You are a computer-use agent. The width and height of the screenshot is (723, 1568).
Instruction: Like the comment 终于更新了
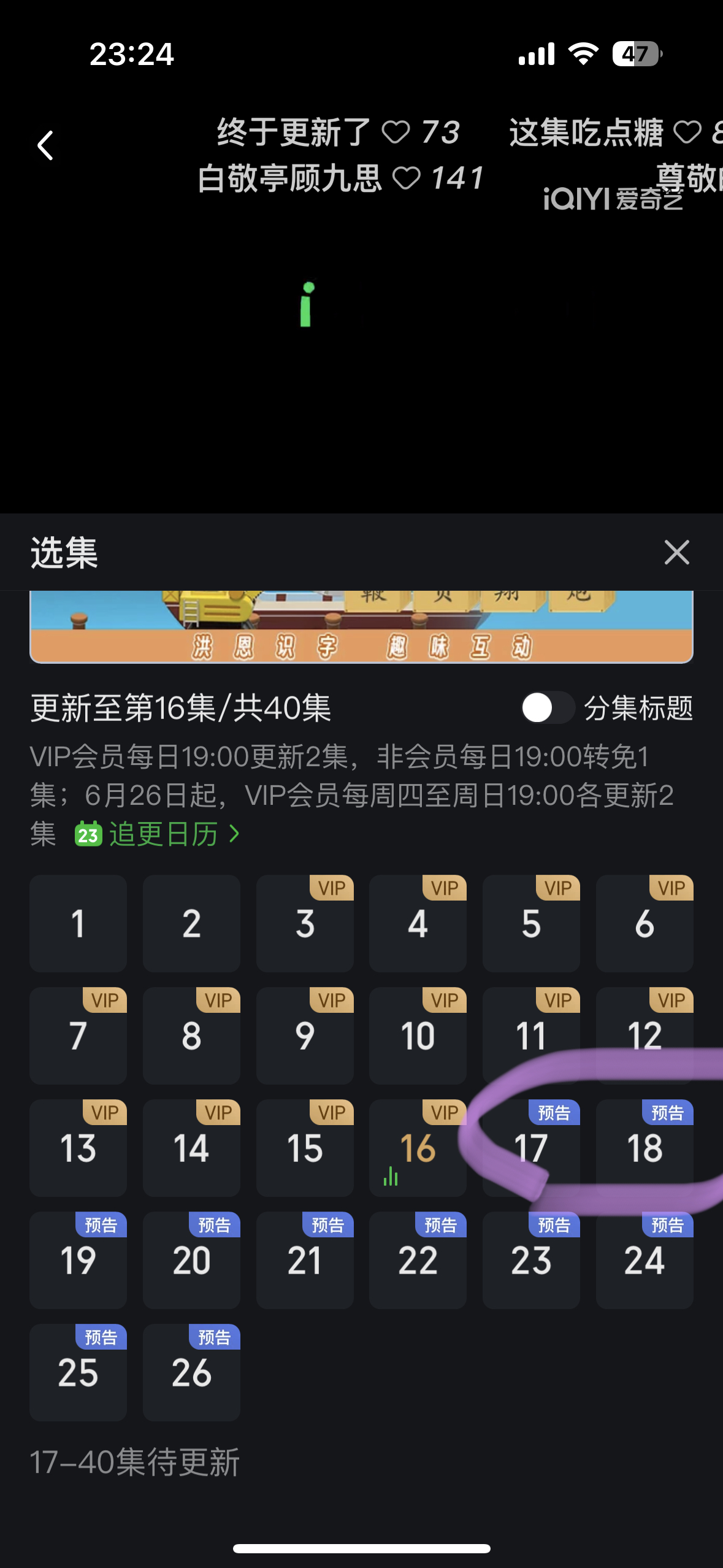click(x=396, y=132)
